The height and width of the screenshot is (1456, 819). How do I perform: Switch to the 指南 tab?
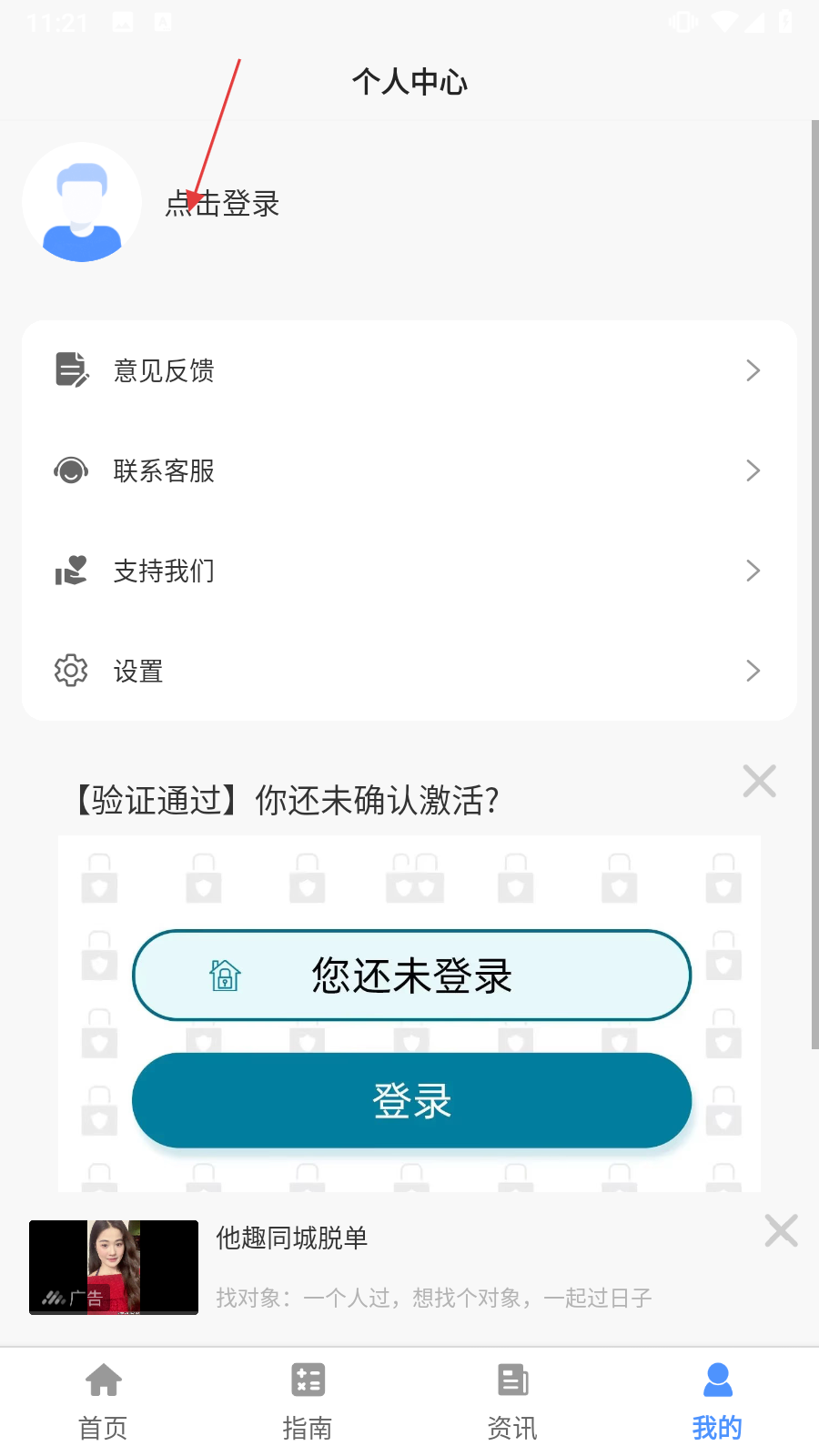click(x=308, y=1401)
